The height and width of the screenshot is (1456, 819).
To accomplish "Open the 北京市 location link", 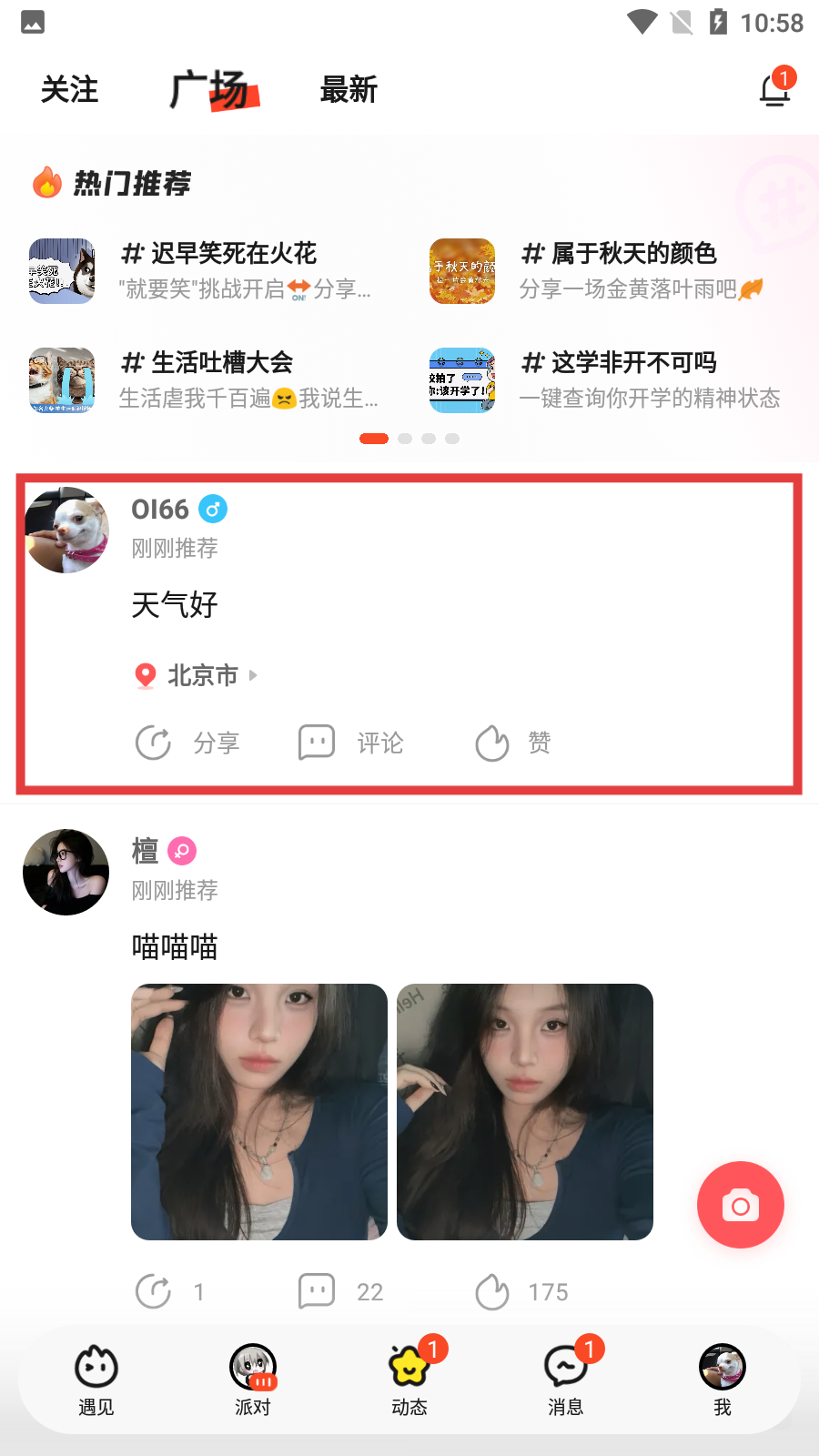I will coord(202,675).
